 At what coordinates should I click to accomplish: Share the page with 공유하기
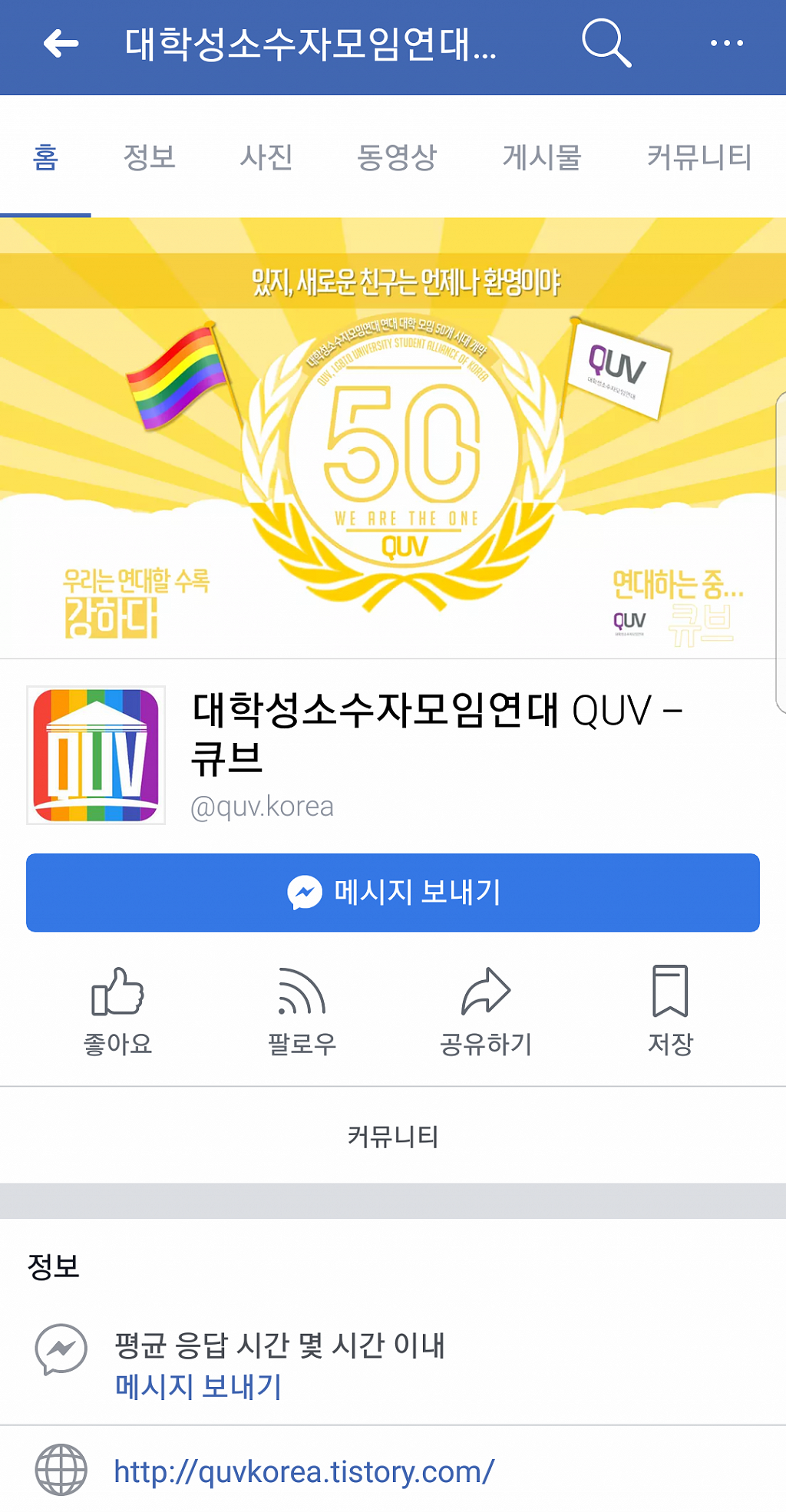pos(486,1012)
